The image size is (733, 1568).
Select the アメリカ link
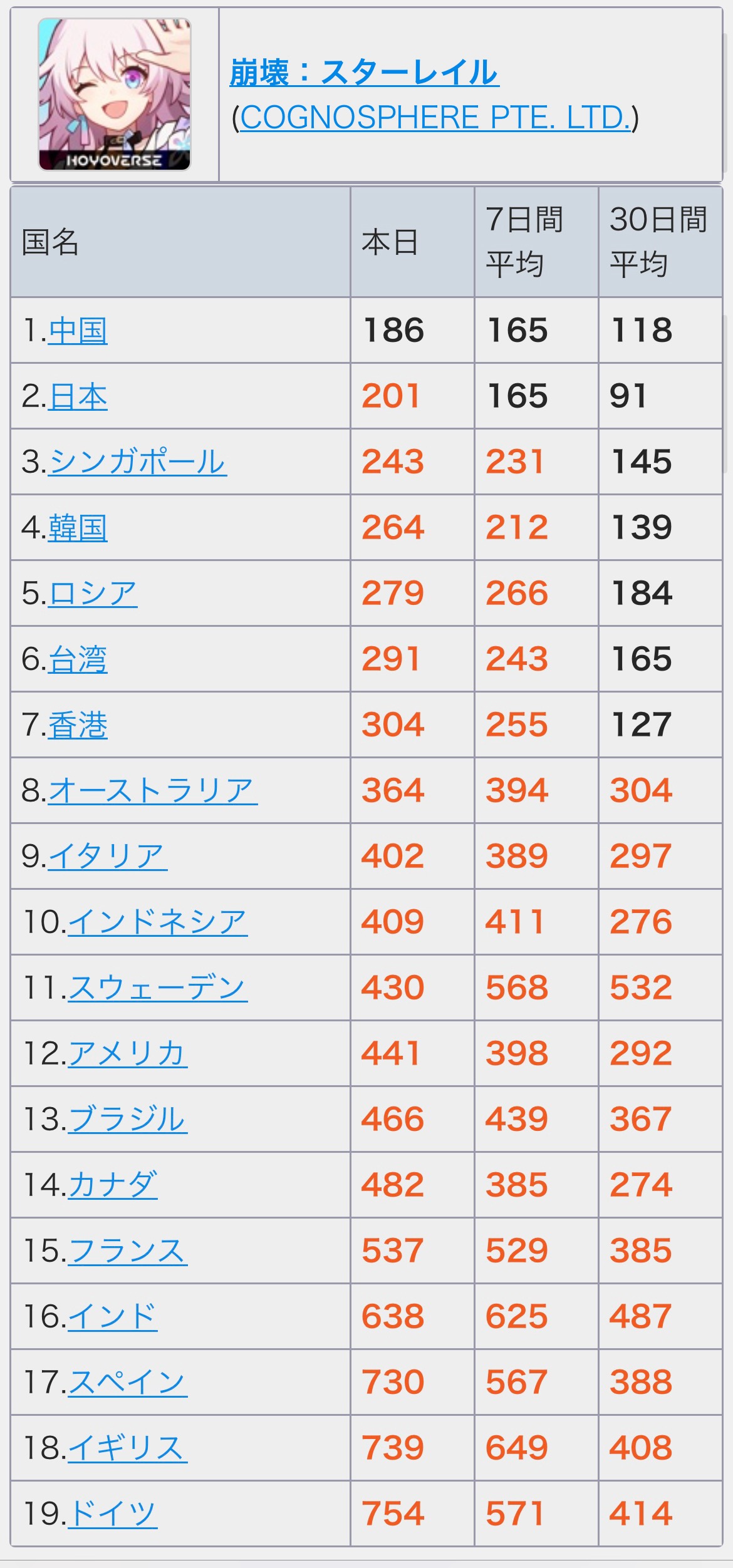(127, 1053)
